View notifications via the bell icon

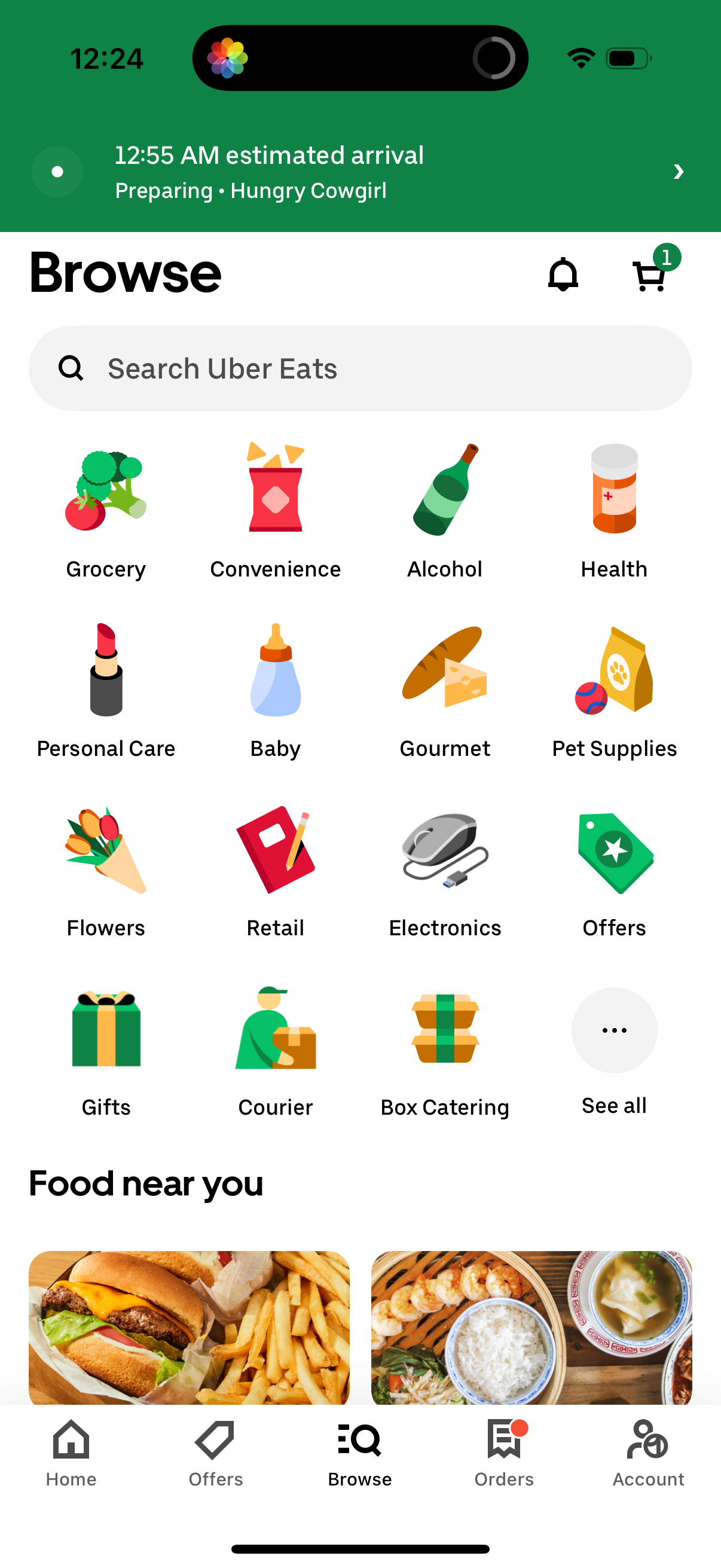click(563, 275)
